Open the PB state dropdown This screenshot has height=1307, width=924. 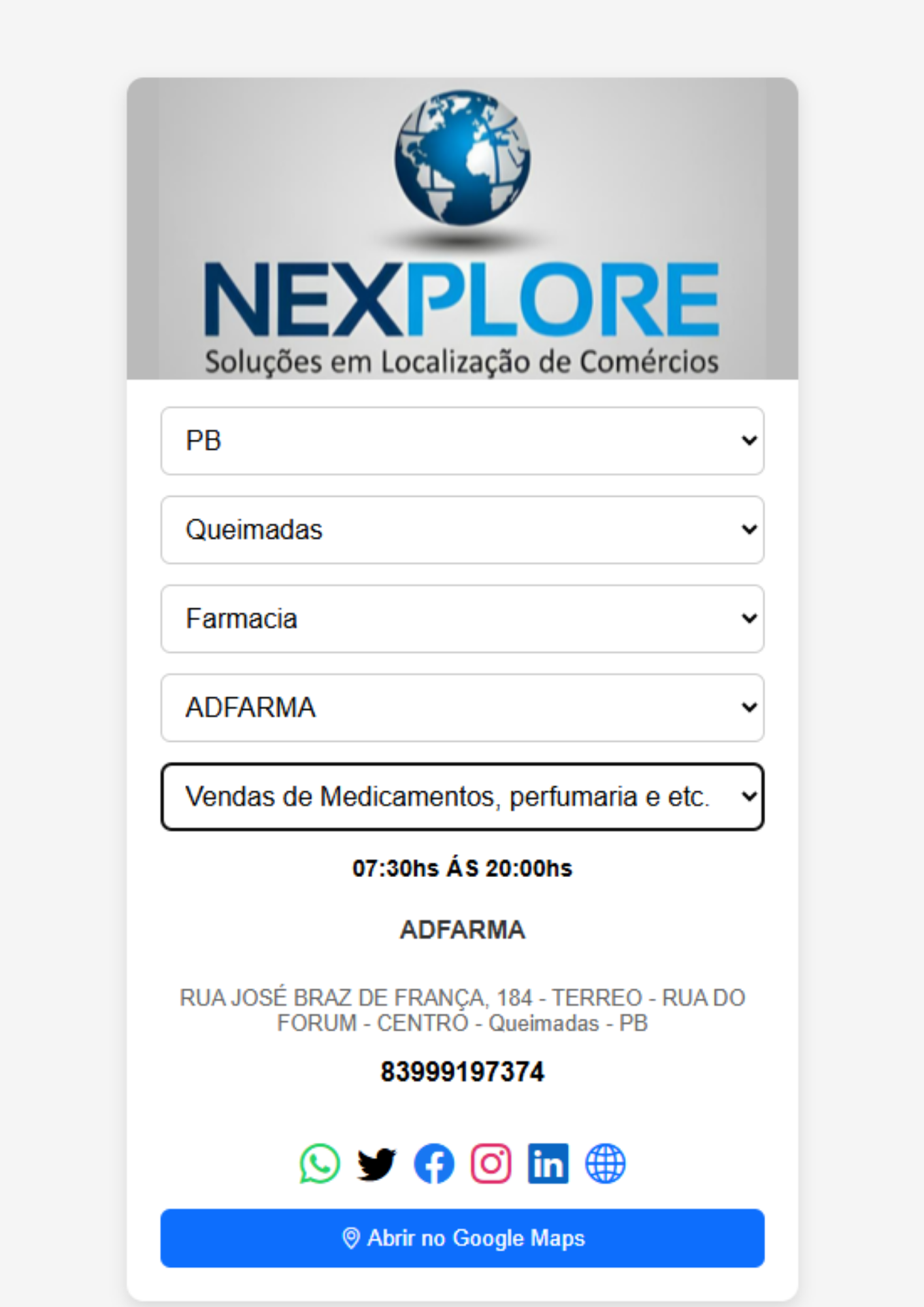(462, 441)
